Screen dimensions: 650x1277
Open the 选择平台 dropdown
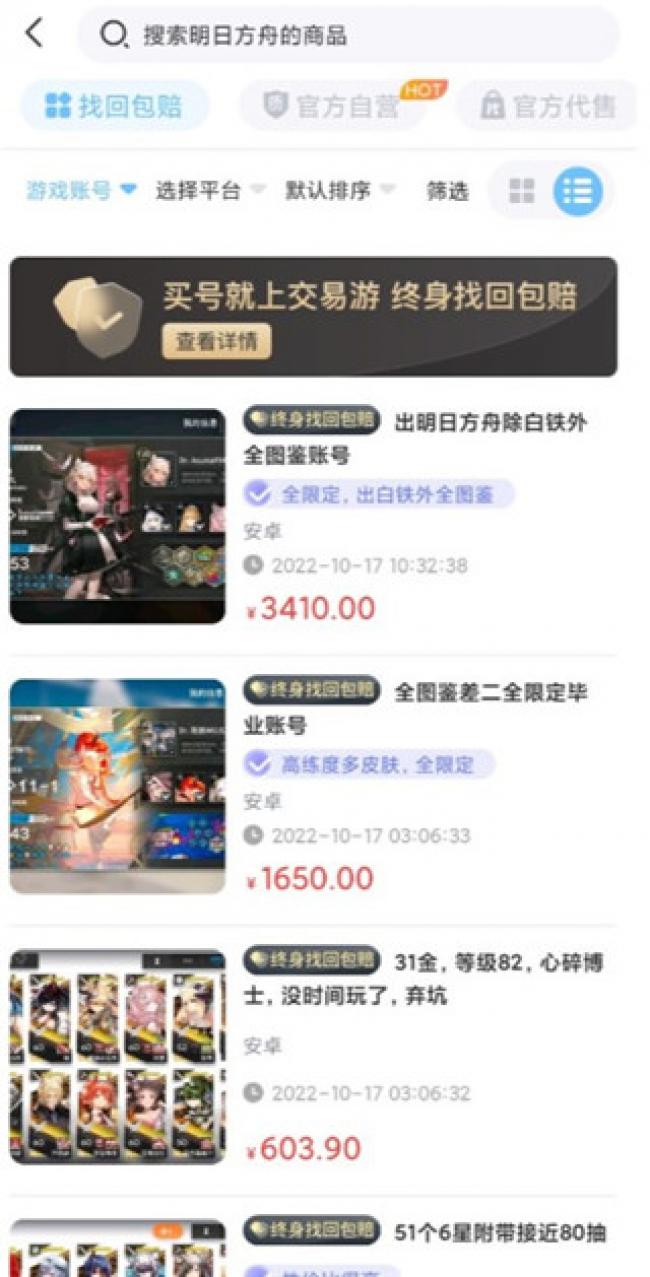point(209,191)
